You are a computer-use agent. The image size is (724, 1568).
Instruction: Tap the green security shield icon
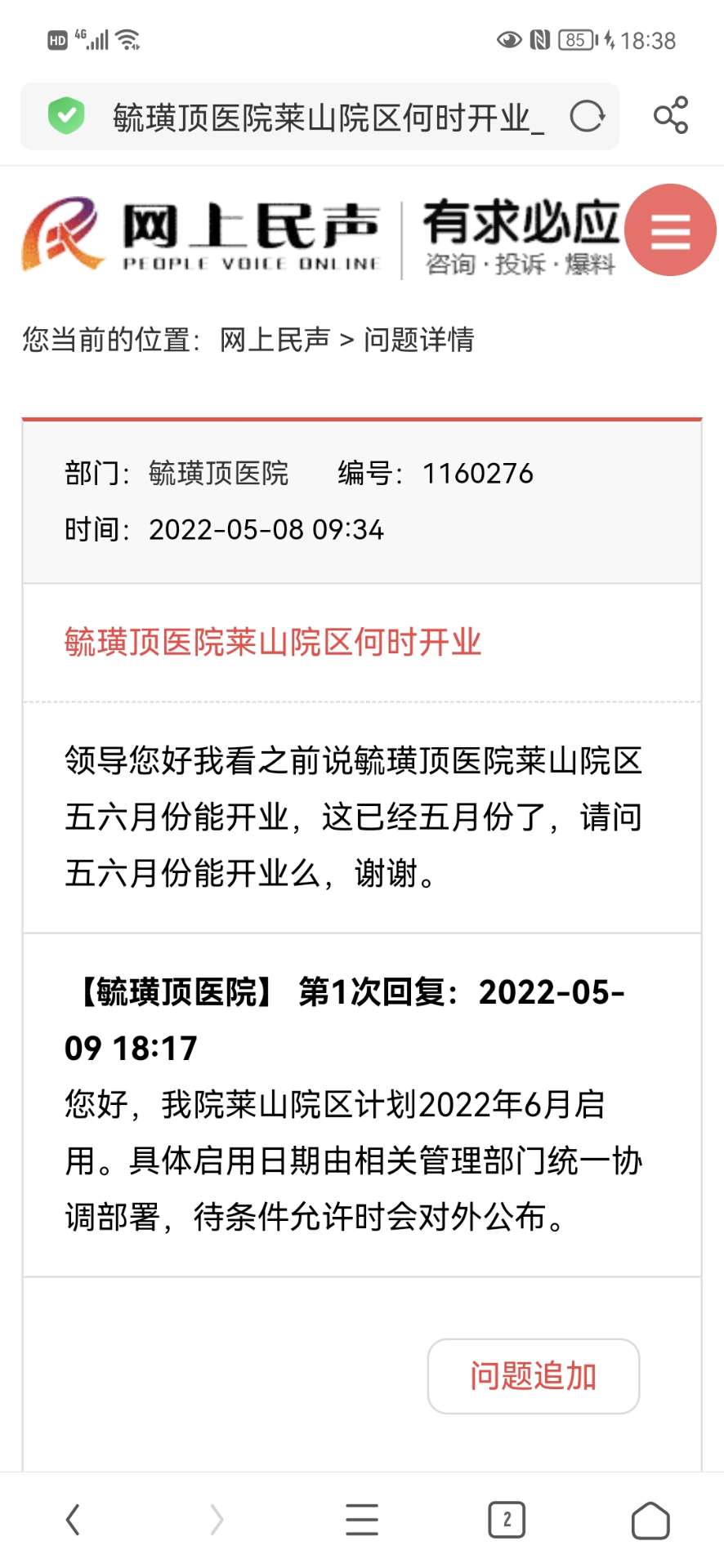click(66, 116)
